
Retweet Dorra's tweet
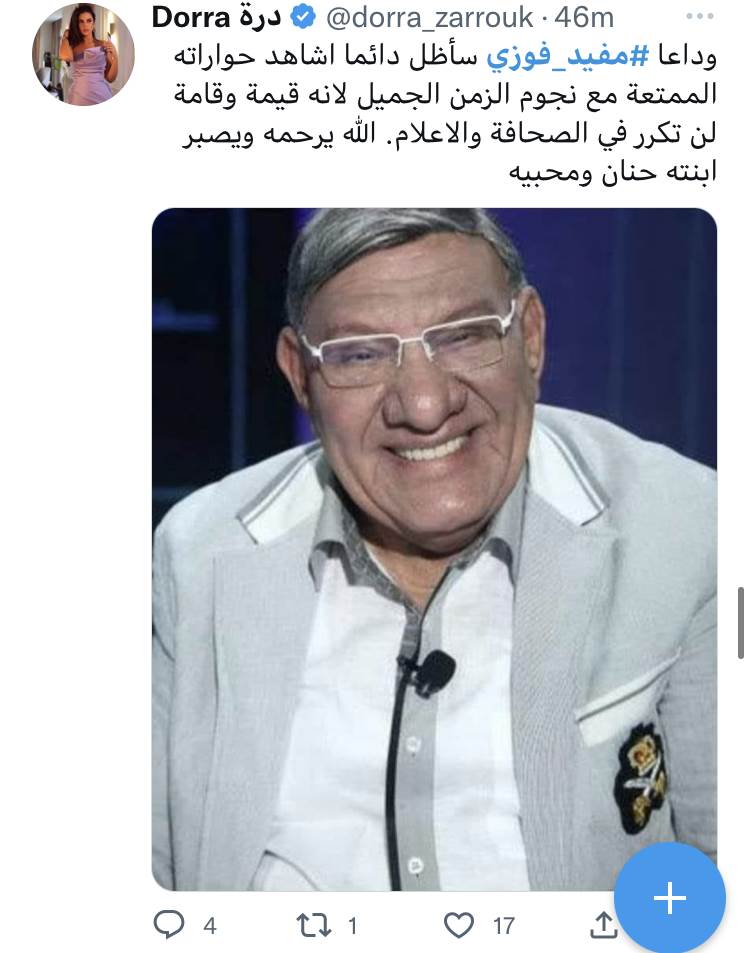[314, 926]
